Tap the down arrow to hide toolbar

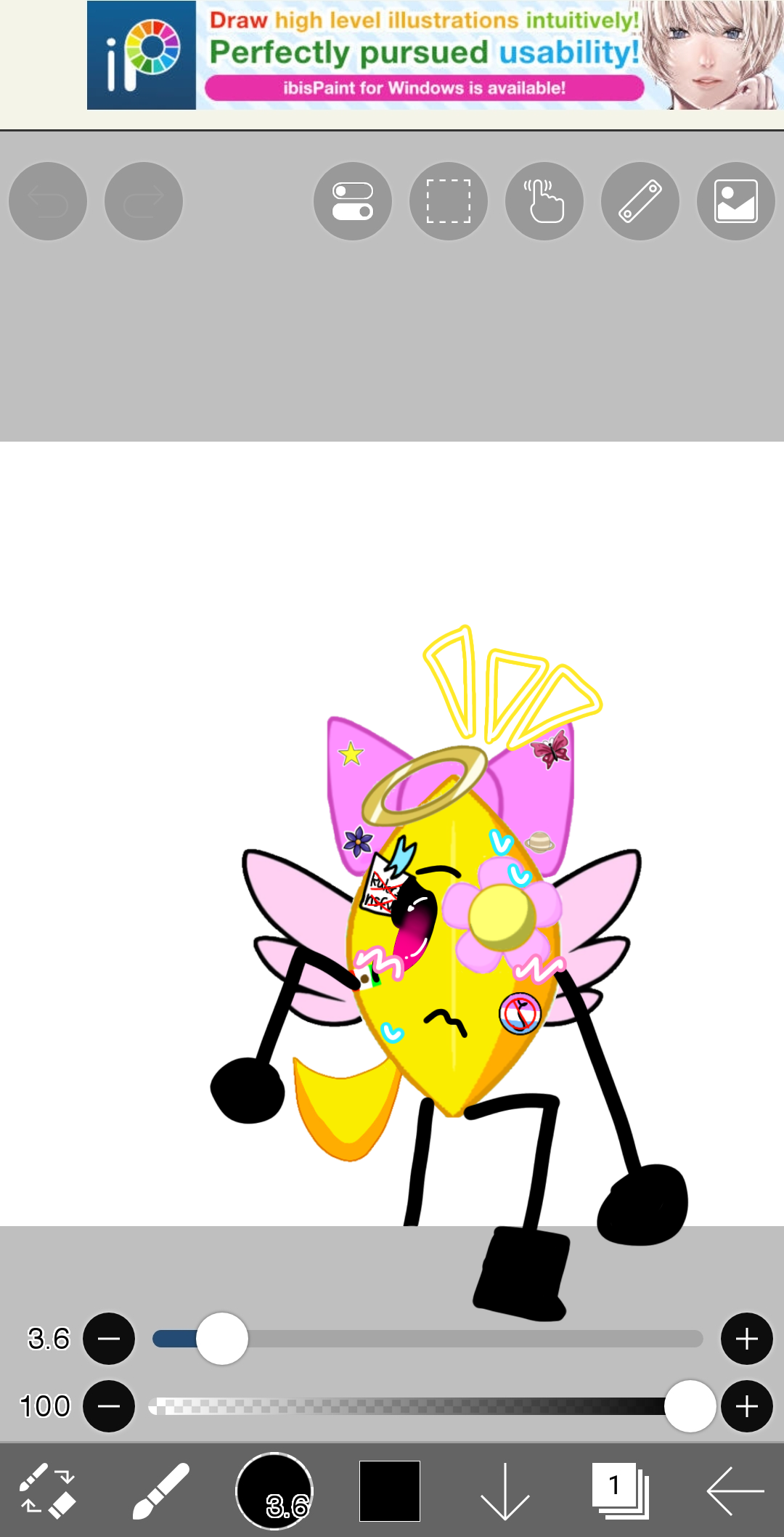click(505, 1491)
